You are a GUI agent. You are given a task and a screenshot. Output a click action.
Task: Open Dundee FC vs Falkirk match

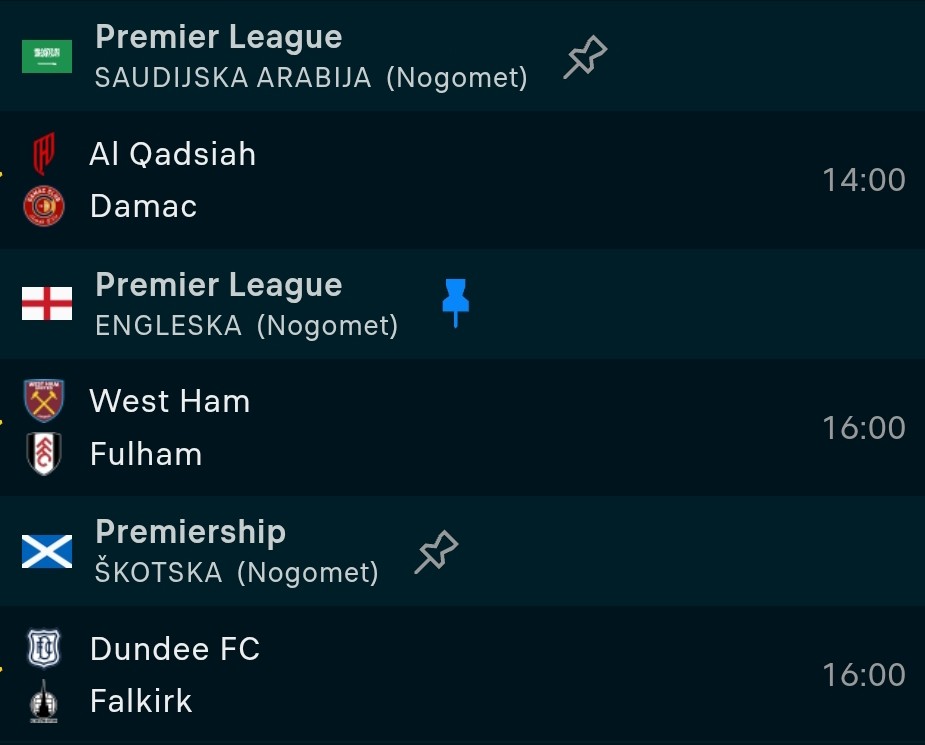(x=460, y=675)
